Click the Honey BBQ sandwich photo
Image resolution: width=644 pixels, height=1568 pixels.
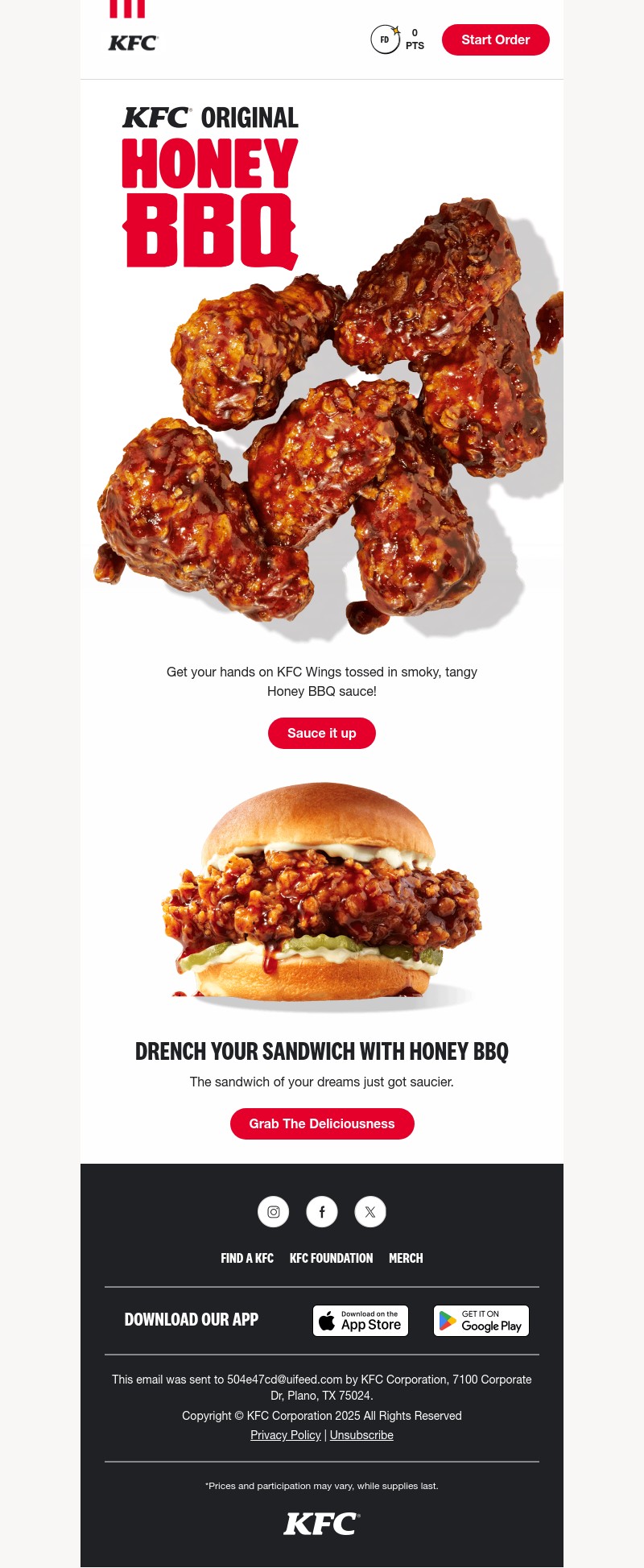[x=322, y=894]
